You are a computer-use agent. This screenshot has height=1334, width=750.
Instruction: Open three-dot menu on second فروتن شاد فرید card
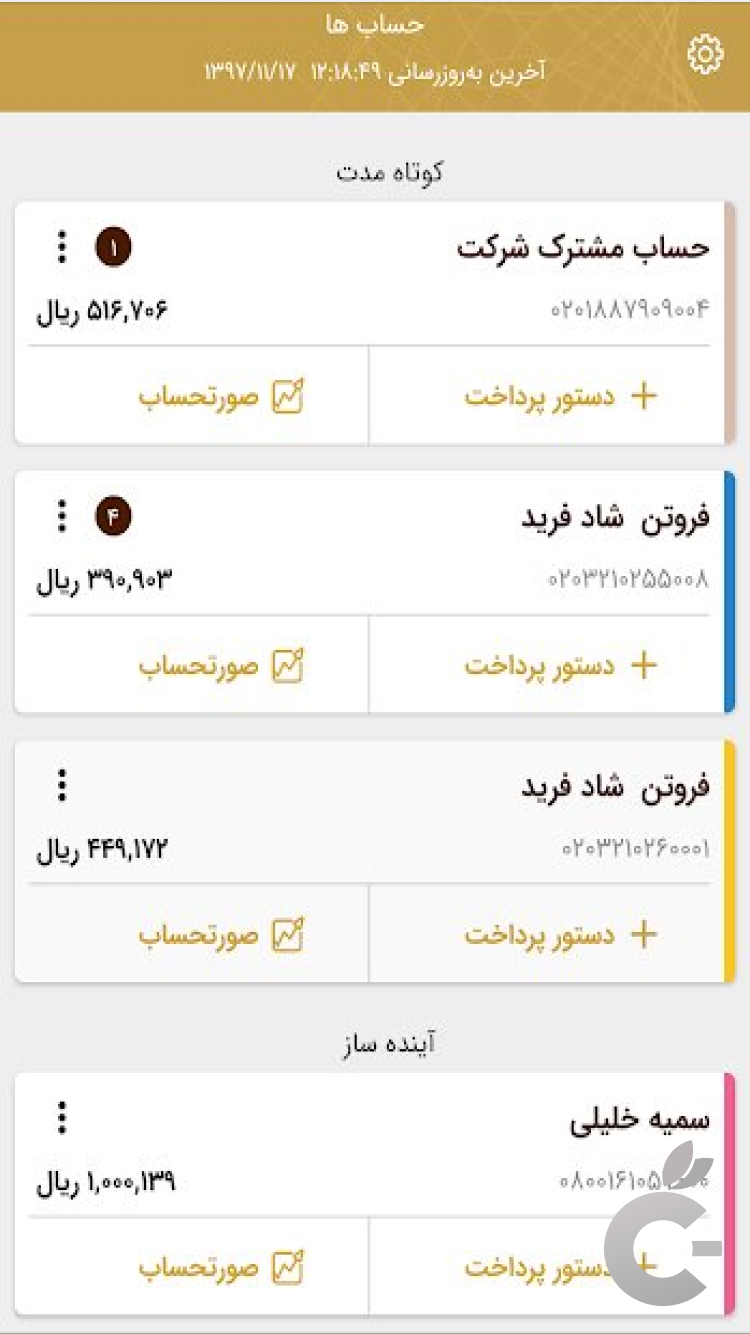pos(61,786)
